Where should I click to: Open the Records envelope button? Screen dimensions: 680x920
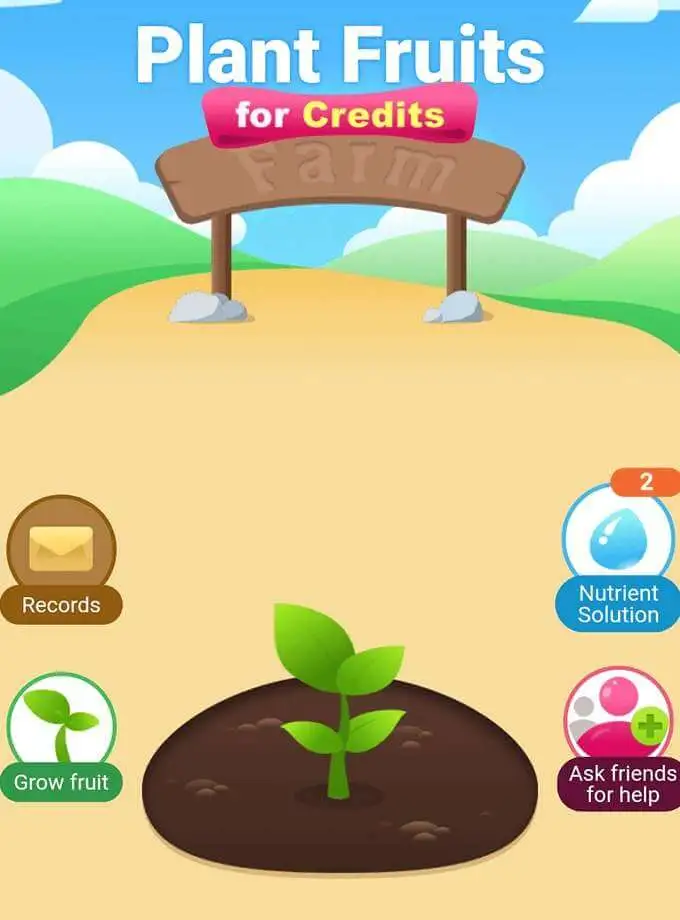click(62, 555)
